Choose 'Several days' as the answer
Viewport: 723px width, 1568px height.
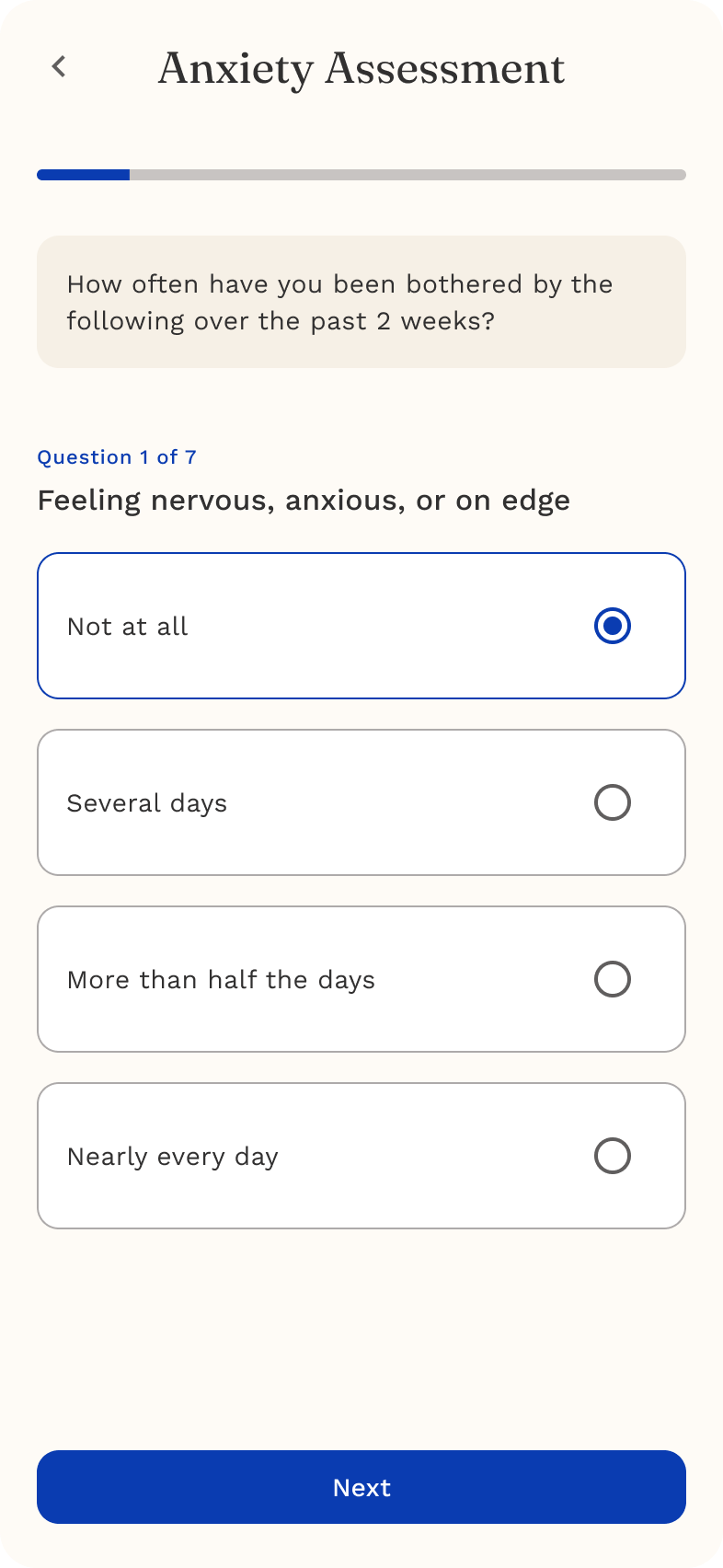pyautogui.click(x=361, y=802)
